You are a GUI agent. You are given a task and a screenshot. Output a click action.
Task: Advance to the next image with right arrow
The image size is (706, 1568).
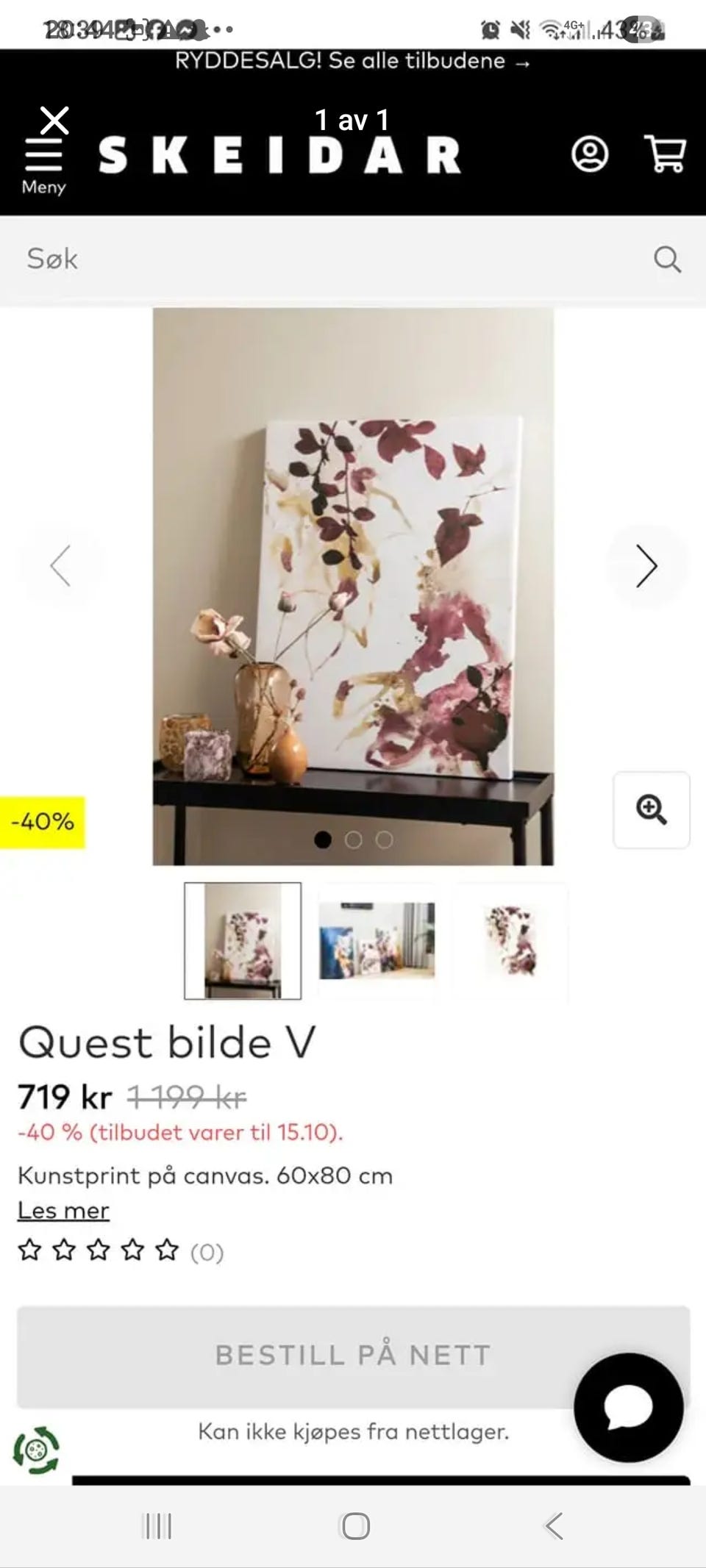(x=646, y=568)
